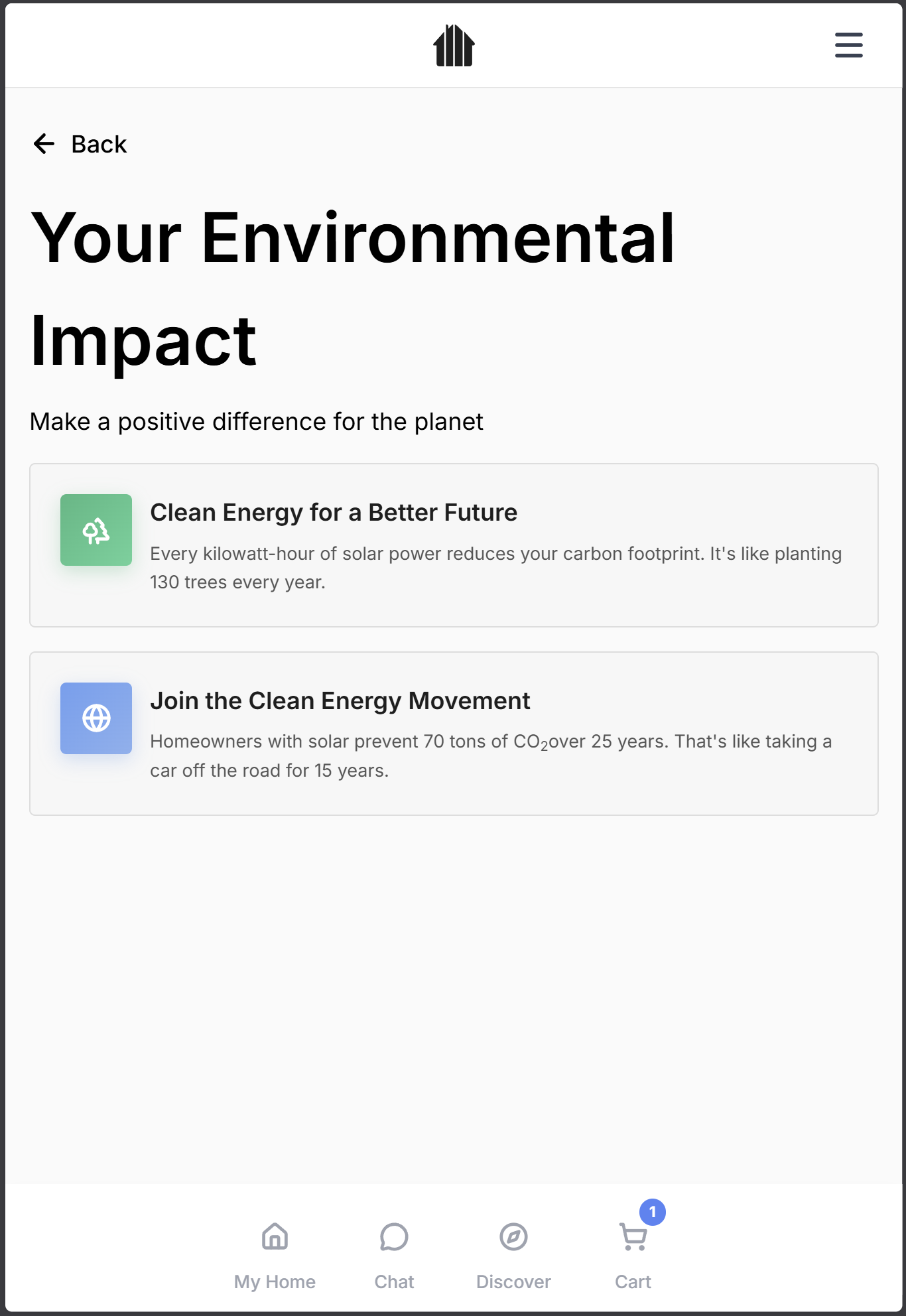The height and width of the screenshot is (1316, 906).
Task: Click the planet difference subtitle text
Action: click(x=256, y=420)
